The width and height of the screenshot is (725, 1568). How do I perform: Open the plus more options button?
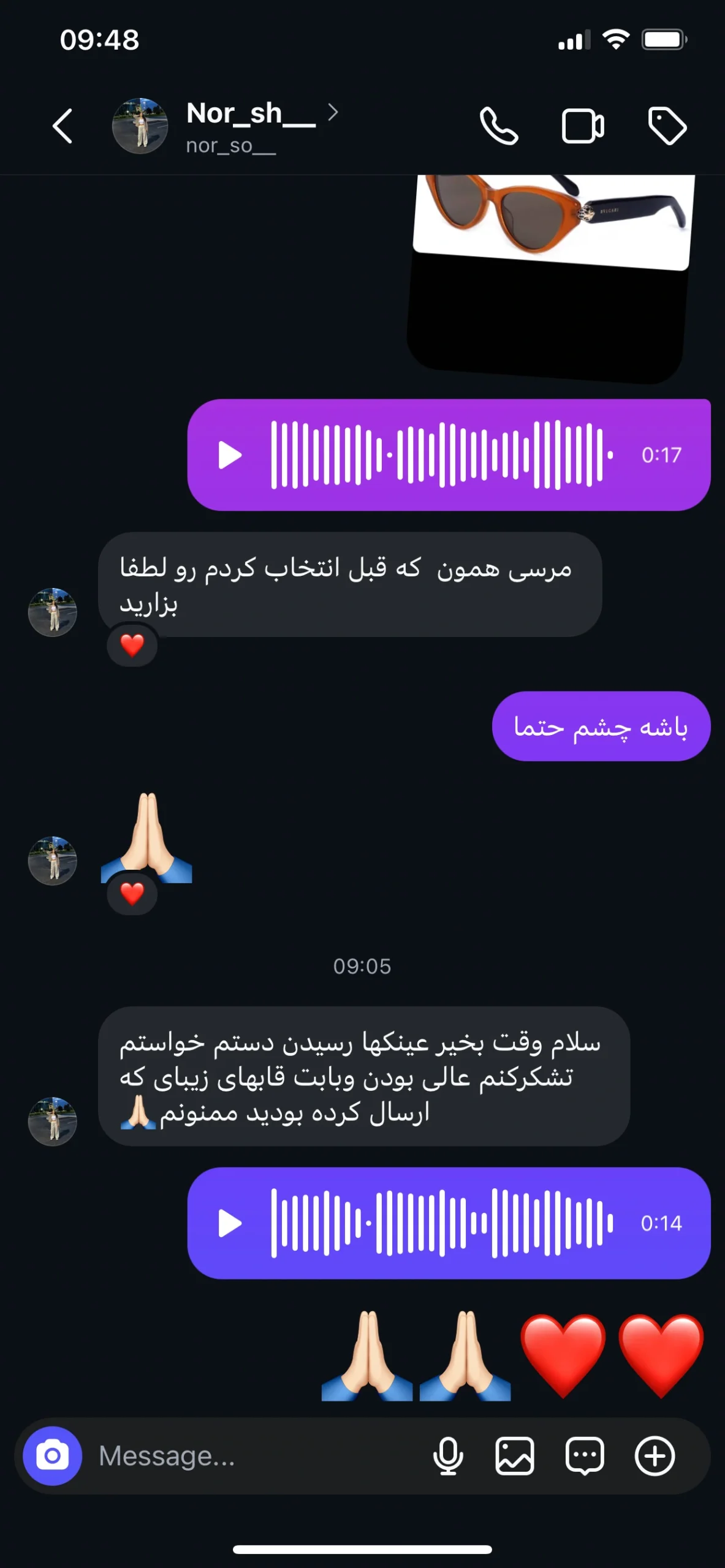655,1456
